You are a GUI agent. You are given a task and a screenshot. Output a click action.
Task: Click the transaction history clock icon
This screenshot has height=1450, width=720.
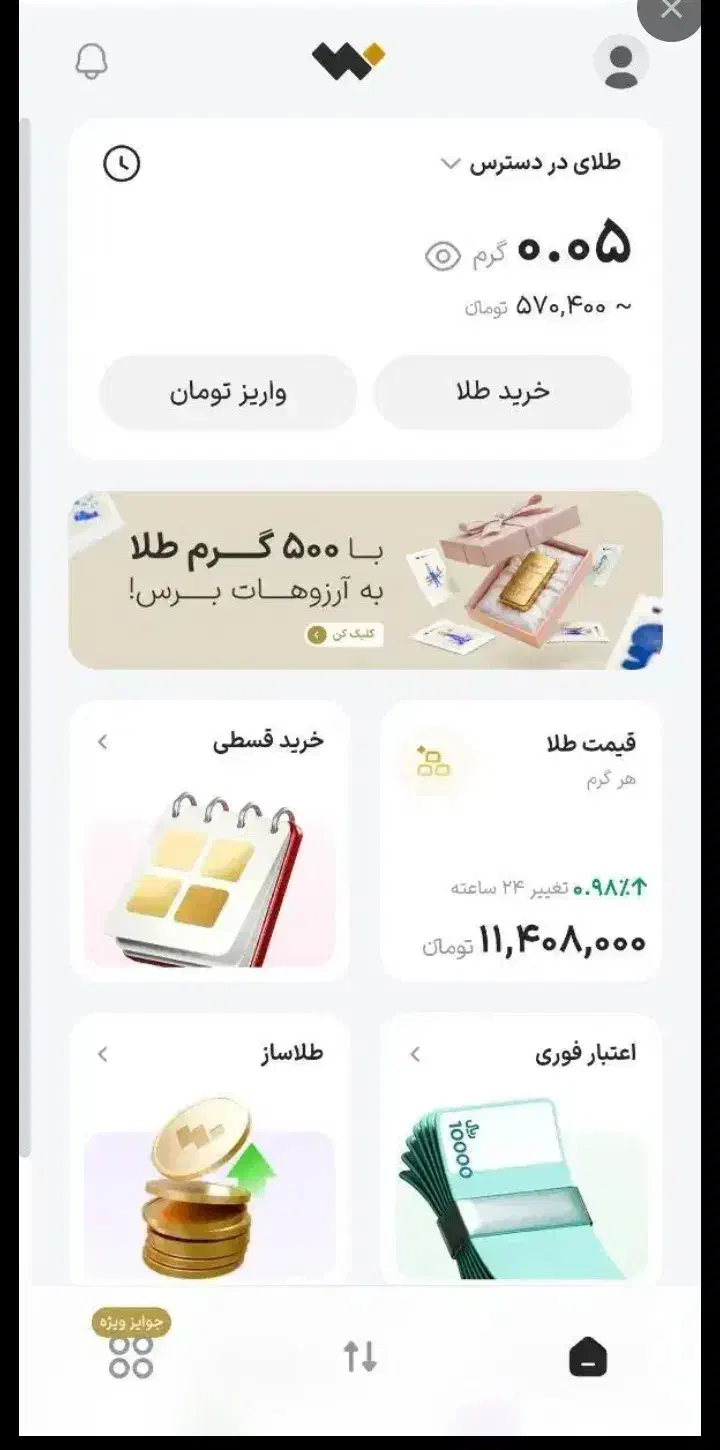tap(122, 162)
